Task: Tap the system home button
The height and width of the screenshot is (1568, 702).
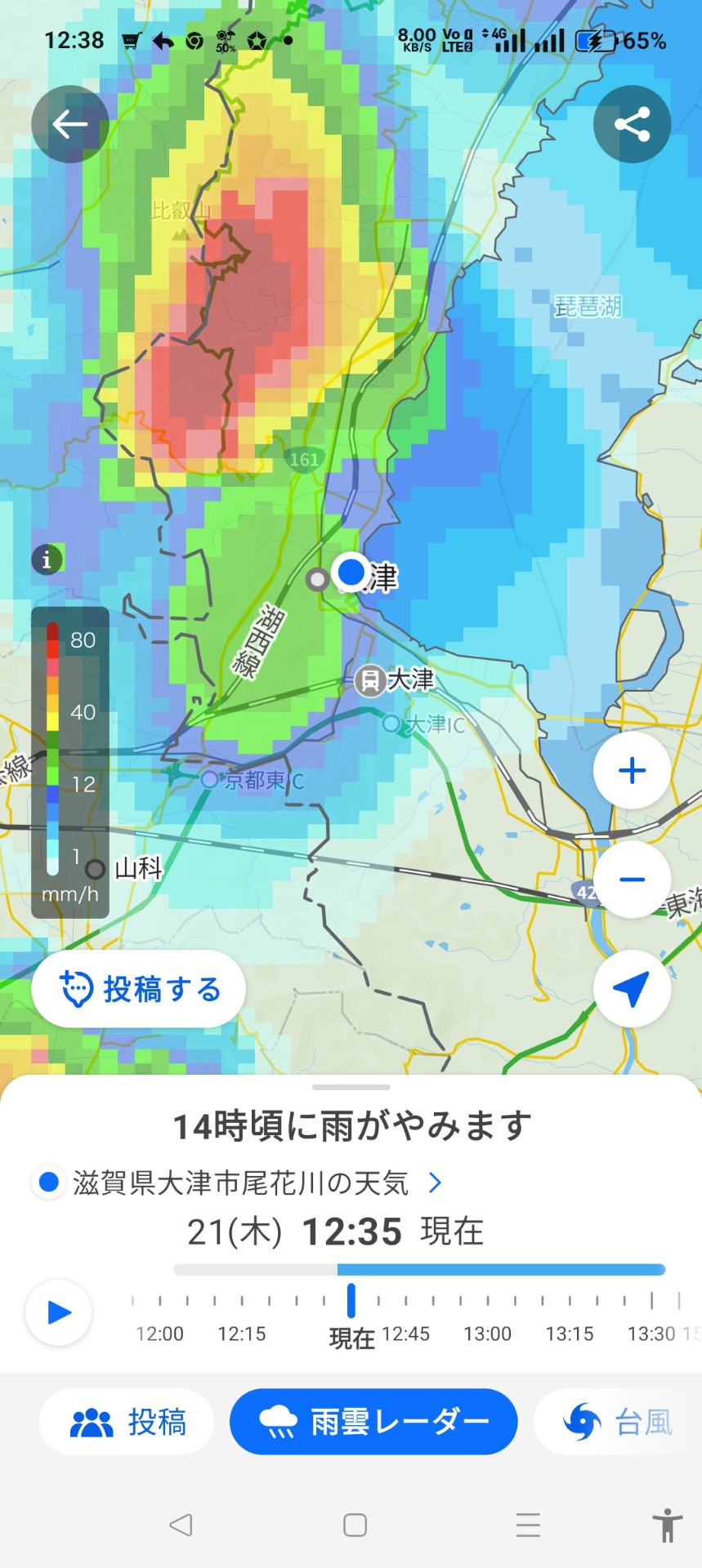Action: coord(355,1525)
